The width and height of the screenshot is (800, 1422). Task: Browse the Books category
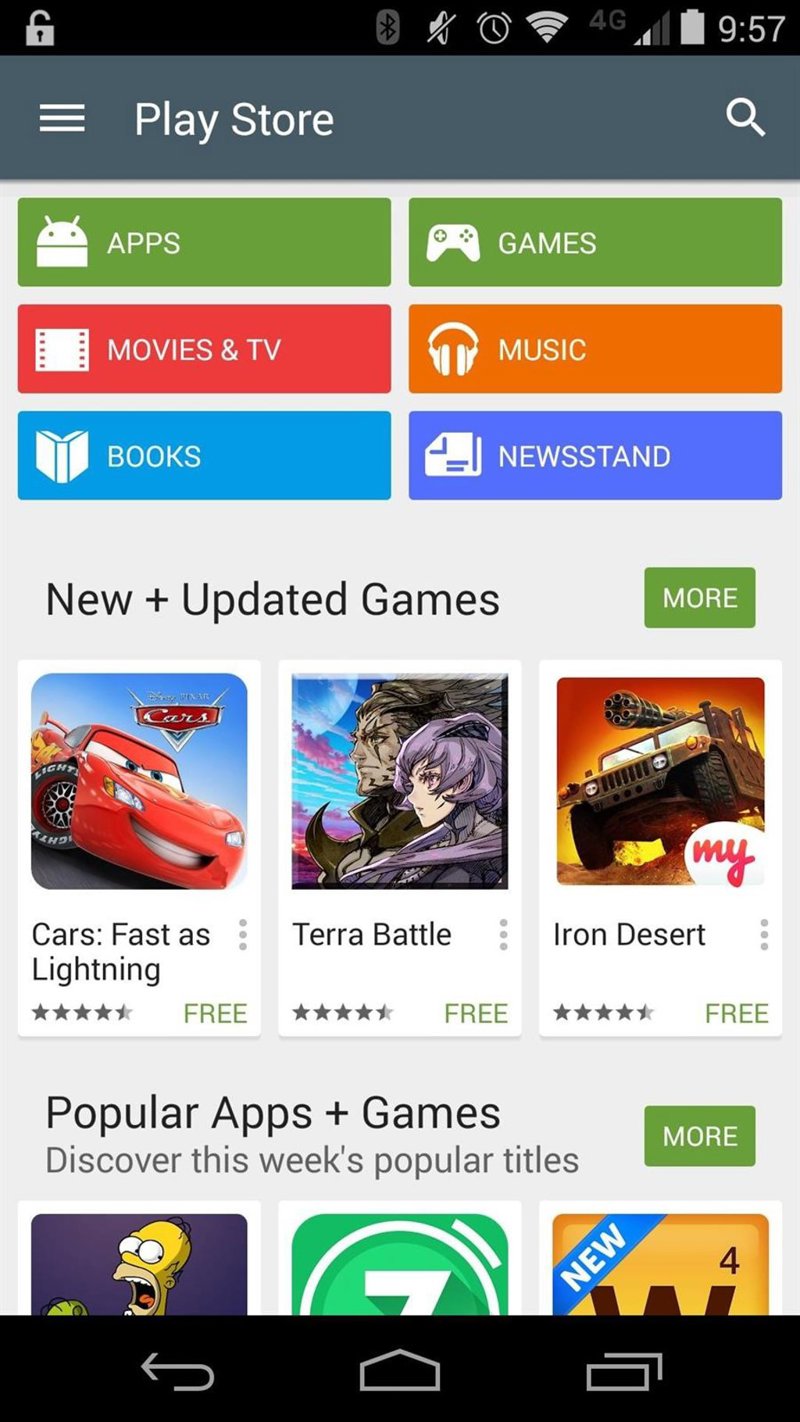coord(204,456)
